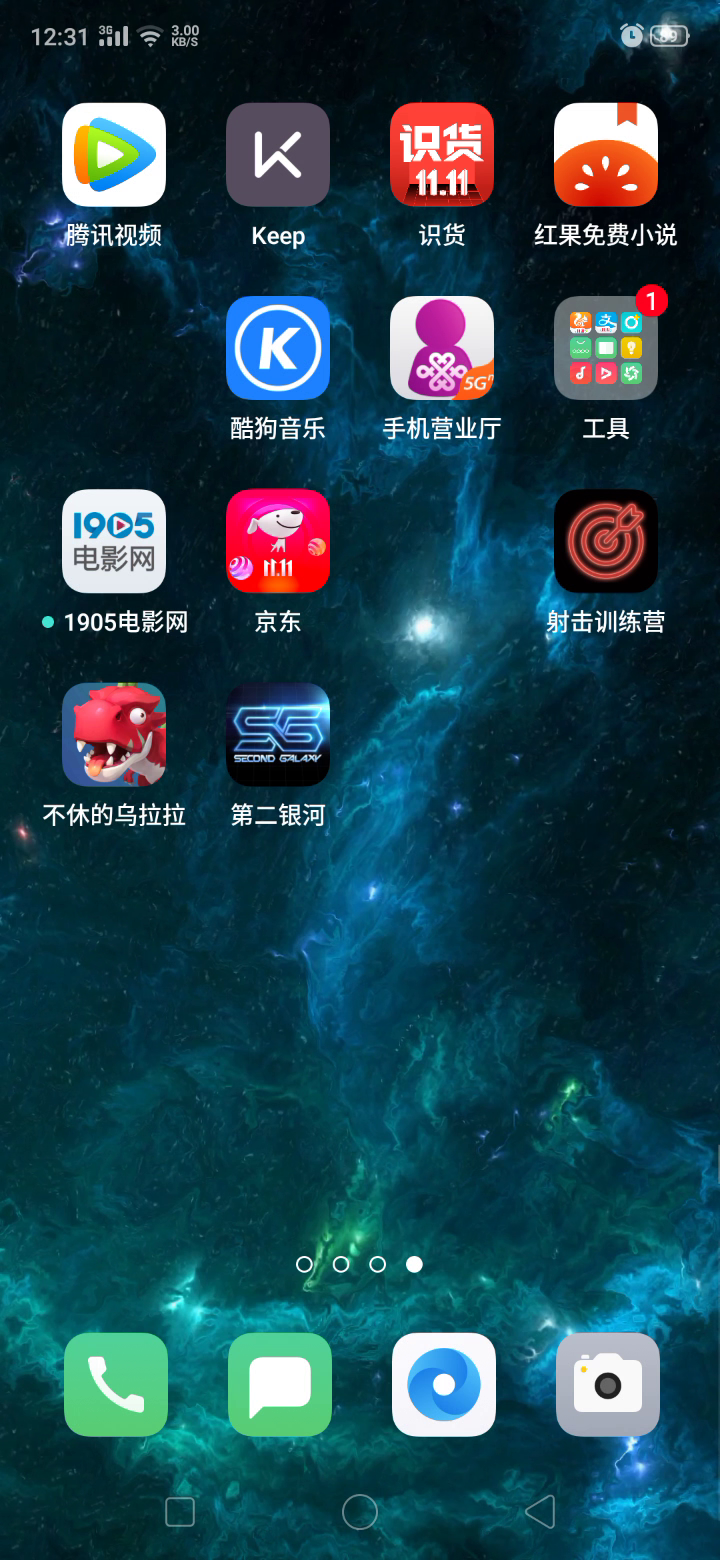Viewport: 720px width, 1560px height.
Task: Open the Phone dialer in dock
Action: pos(116,1384)
